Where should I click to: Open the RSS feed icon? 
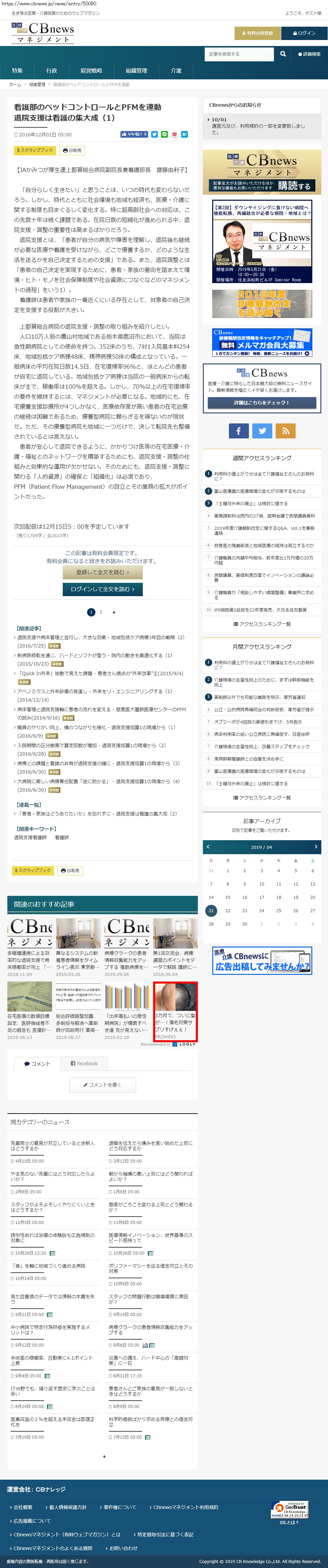pyautogui.click(x=285, y=431)
